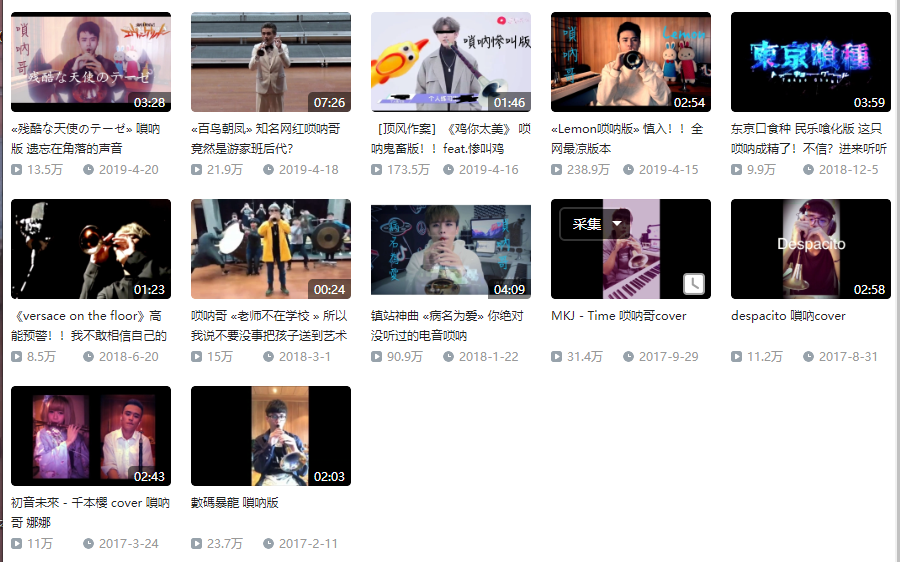Open 《鸡你太美》唢呐鬼畜版 video
Screen dimensions: 900x562
(451, 62)
